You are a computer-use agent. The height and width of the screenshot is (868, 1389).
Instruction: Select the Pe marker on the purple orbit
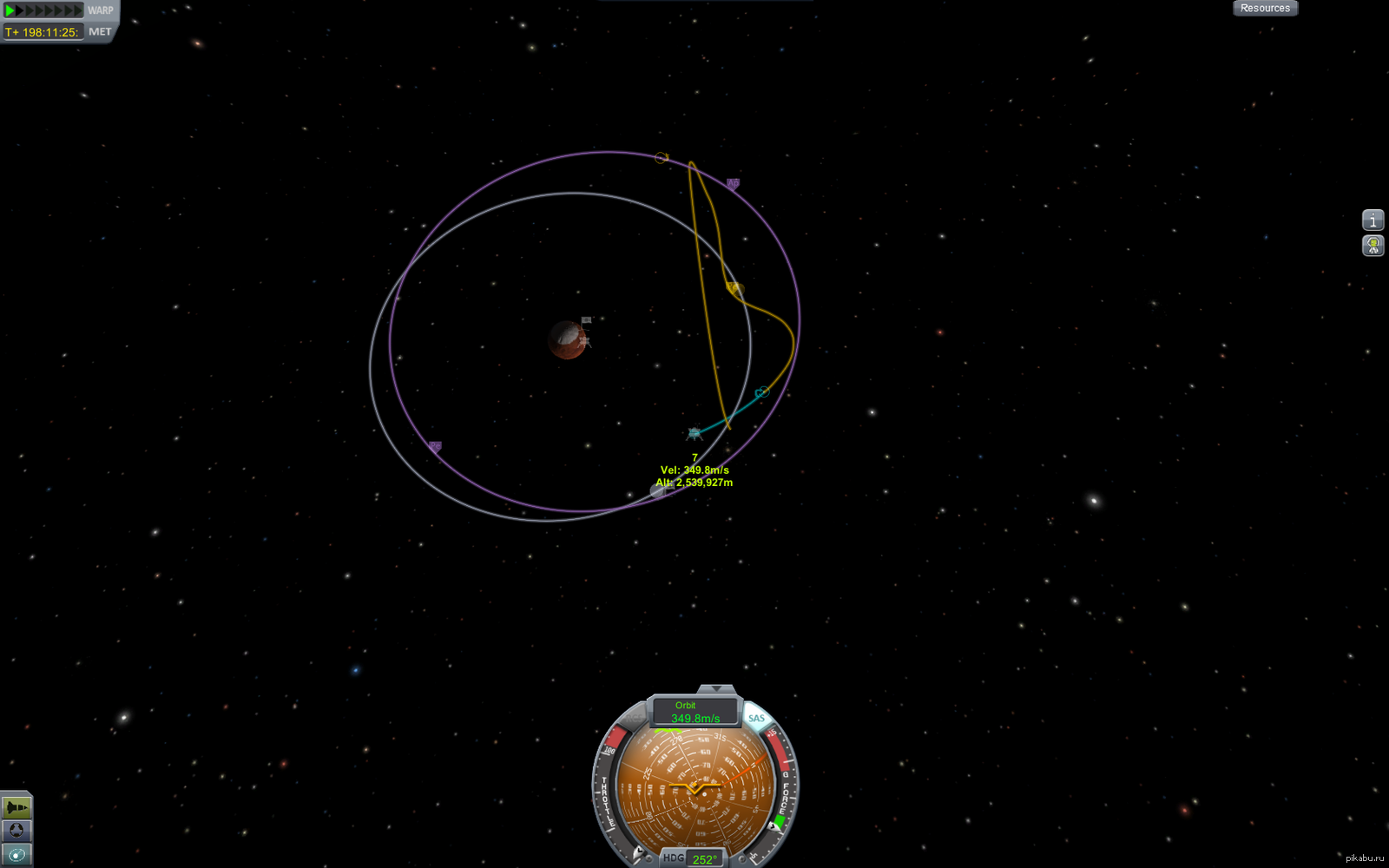coord(435,446)
